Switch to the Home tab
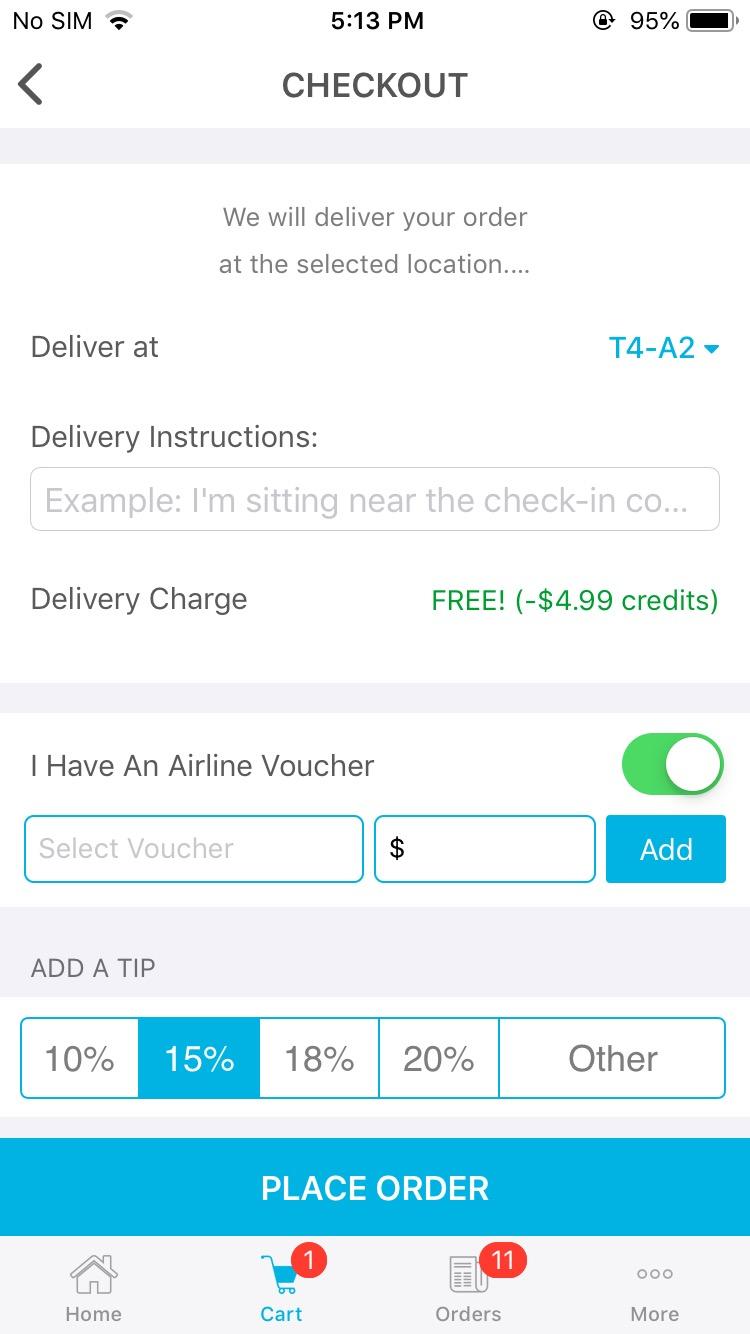 tap(93, 1288)
